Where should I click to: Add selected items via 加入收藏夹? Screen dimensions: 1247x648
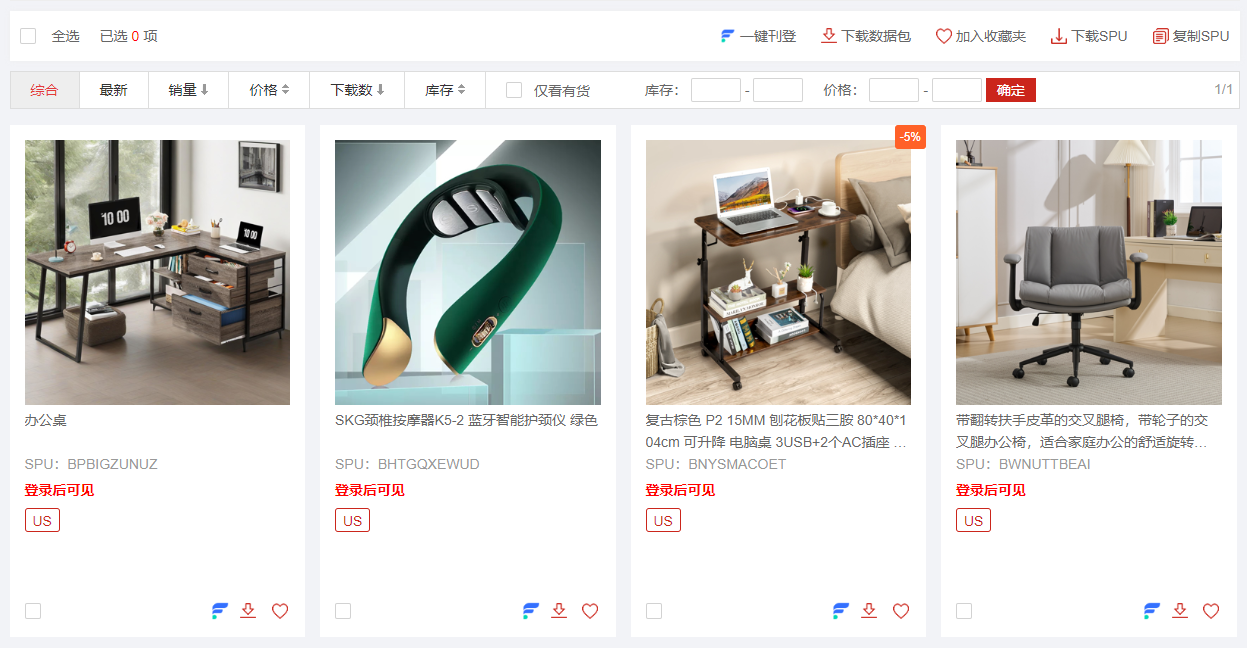(x=981, y=36)
